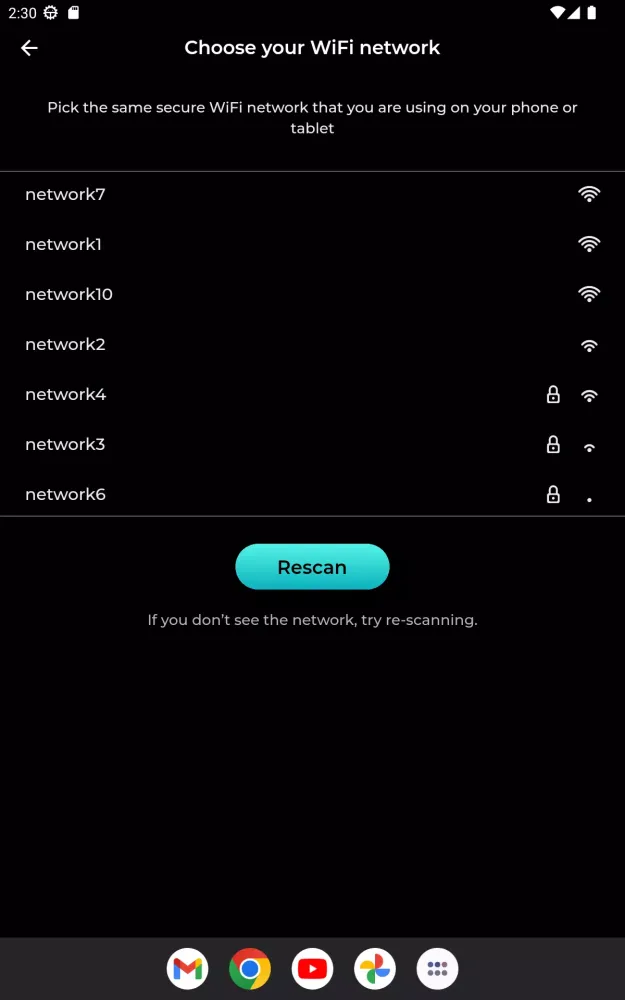This screenshot has height=1000, width=625.
Task: Rescan for WiFi networks
Action: click(x=312, y=567)
